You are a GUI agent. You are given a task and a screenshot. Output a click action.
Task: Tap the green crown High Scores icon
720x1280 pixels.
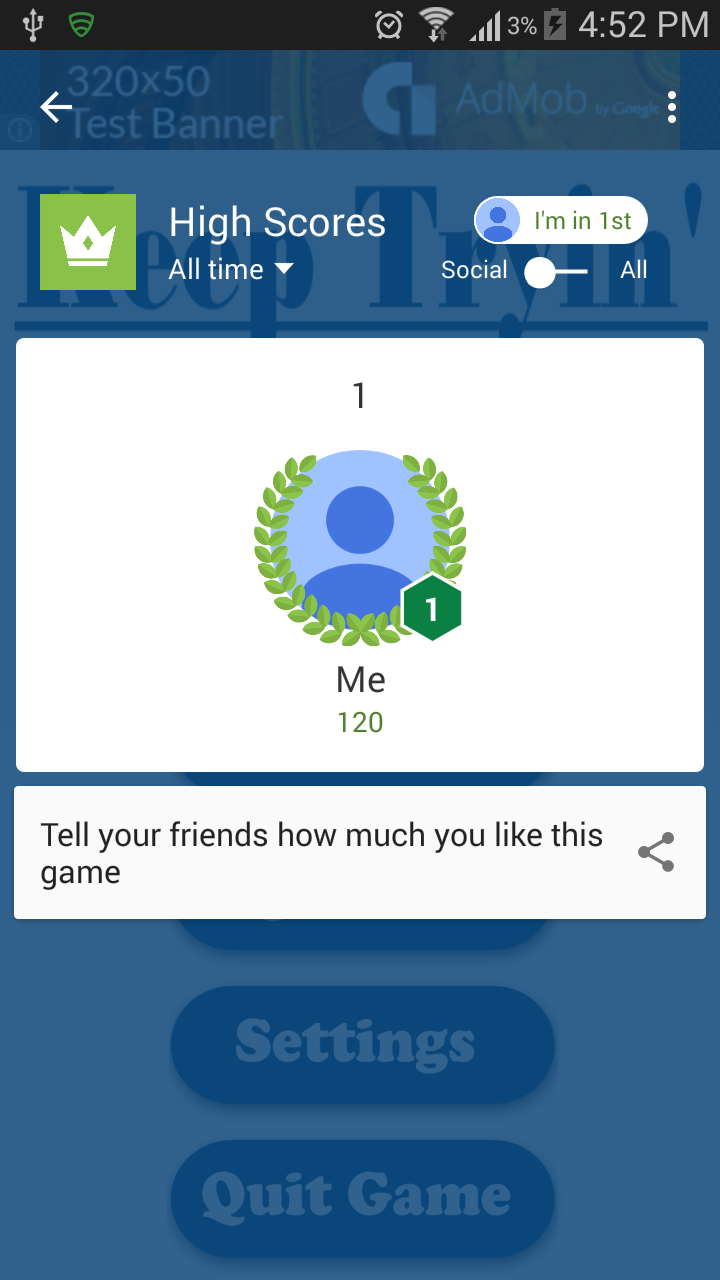[87, 241]
